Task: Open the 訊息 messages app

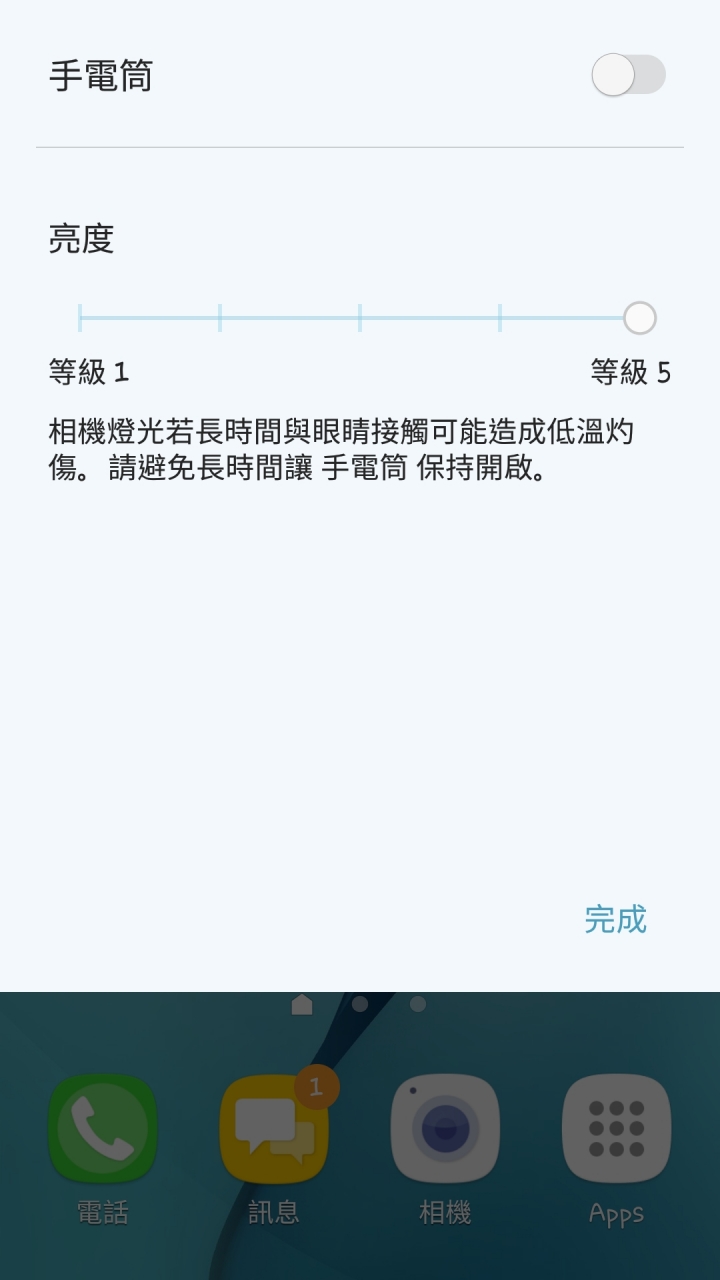Action: click(x=274, y=1129)
